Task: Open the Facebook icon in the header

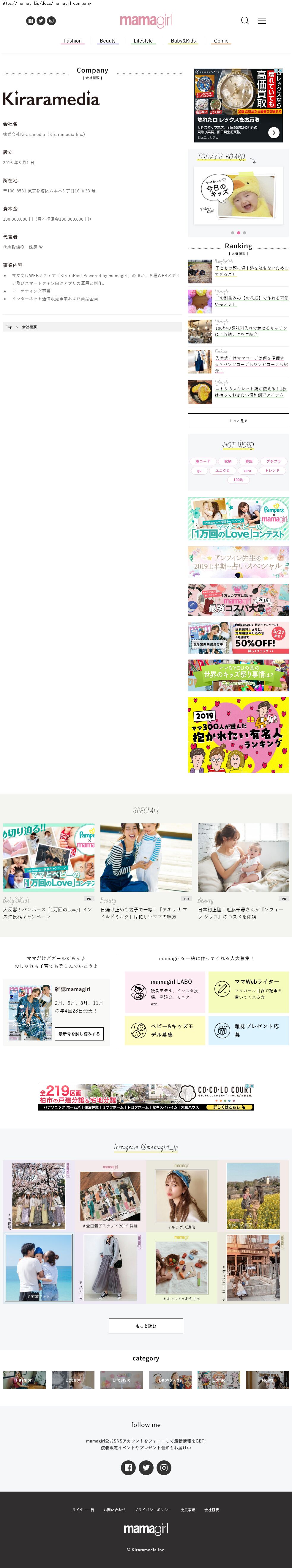Action: pos(30,21)
